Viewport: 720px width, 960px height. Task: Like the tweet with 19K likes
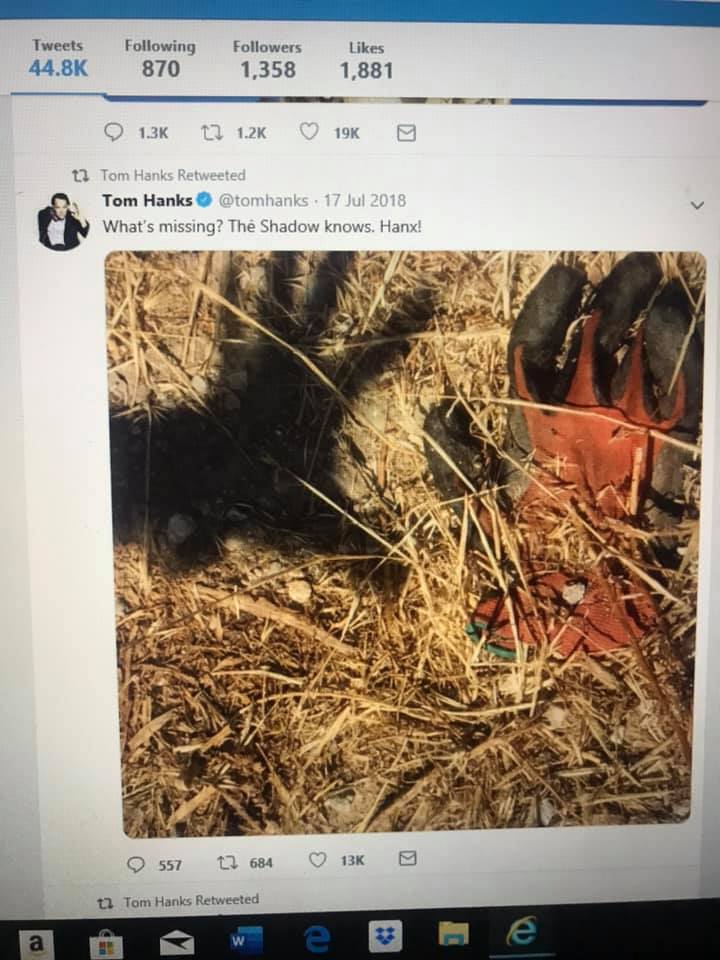(x=310, y=132)
